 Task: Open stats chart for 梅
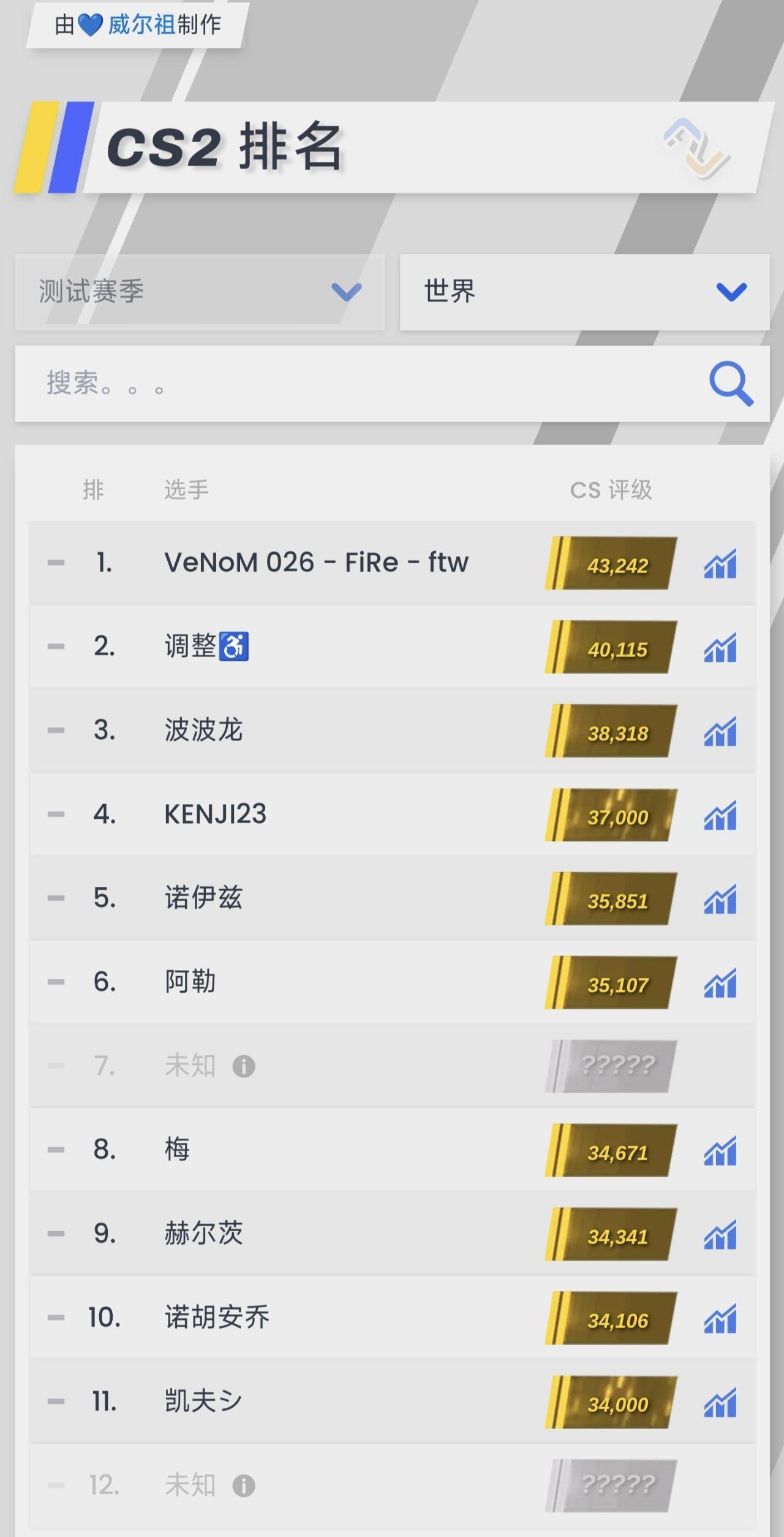click(x=720, y=1149)
